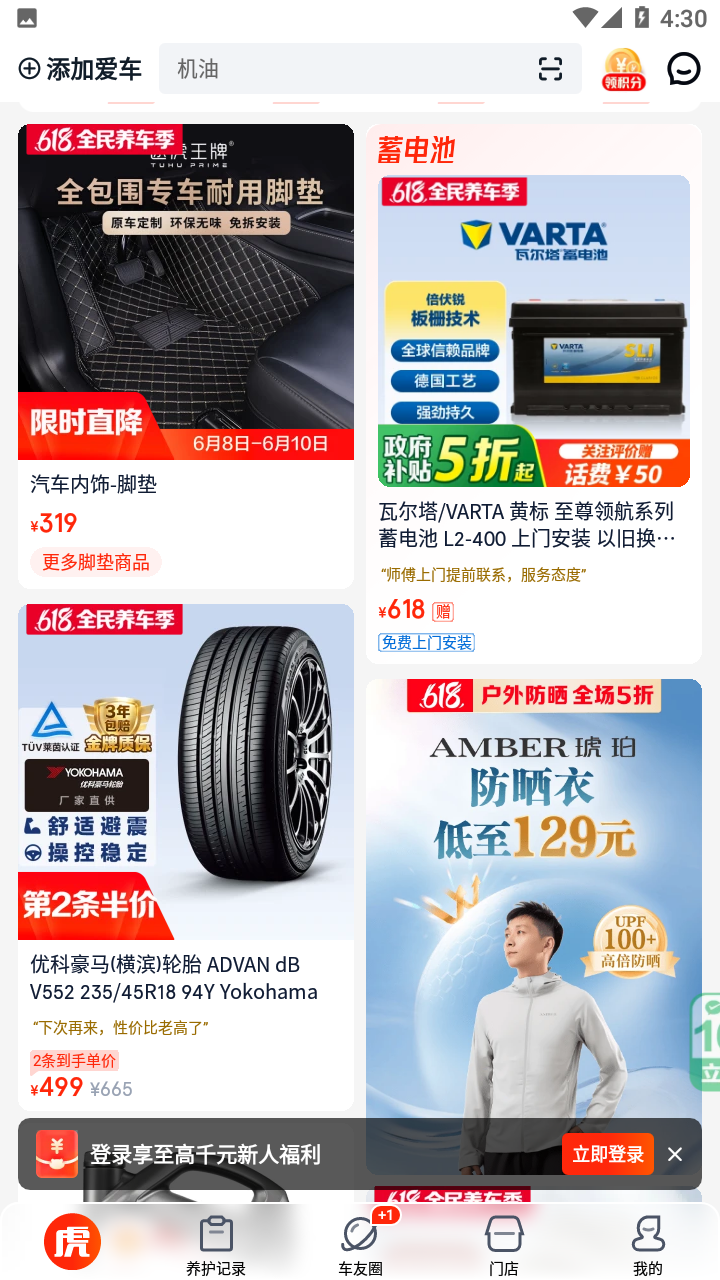Viewport: 720px width, 1280px height.
Task: Switch to the 车友圈 tab
Action: pos(360,1246)
